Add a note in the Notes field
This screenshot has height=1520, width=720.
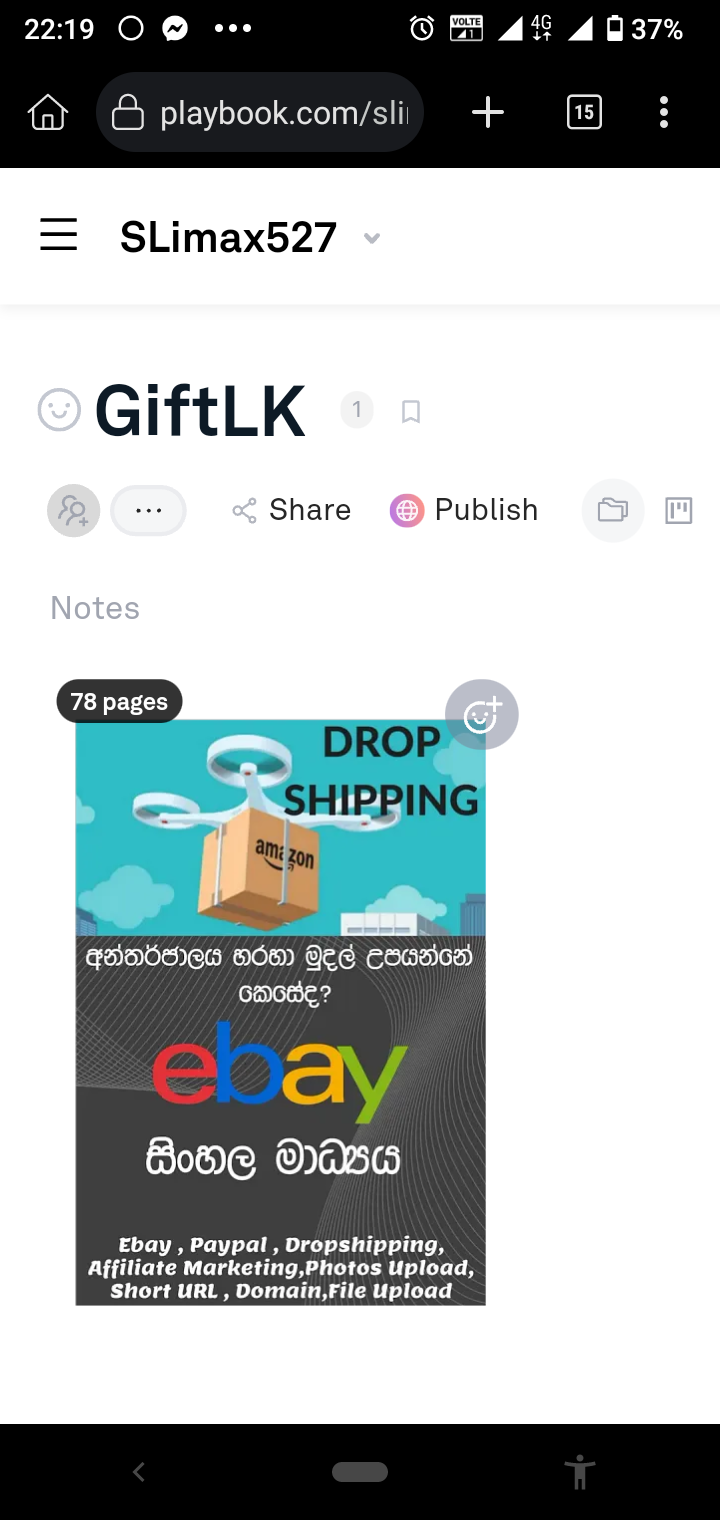click(x=95, y=608)
